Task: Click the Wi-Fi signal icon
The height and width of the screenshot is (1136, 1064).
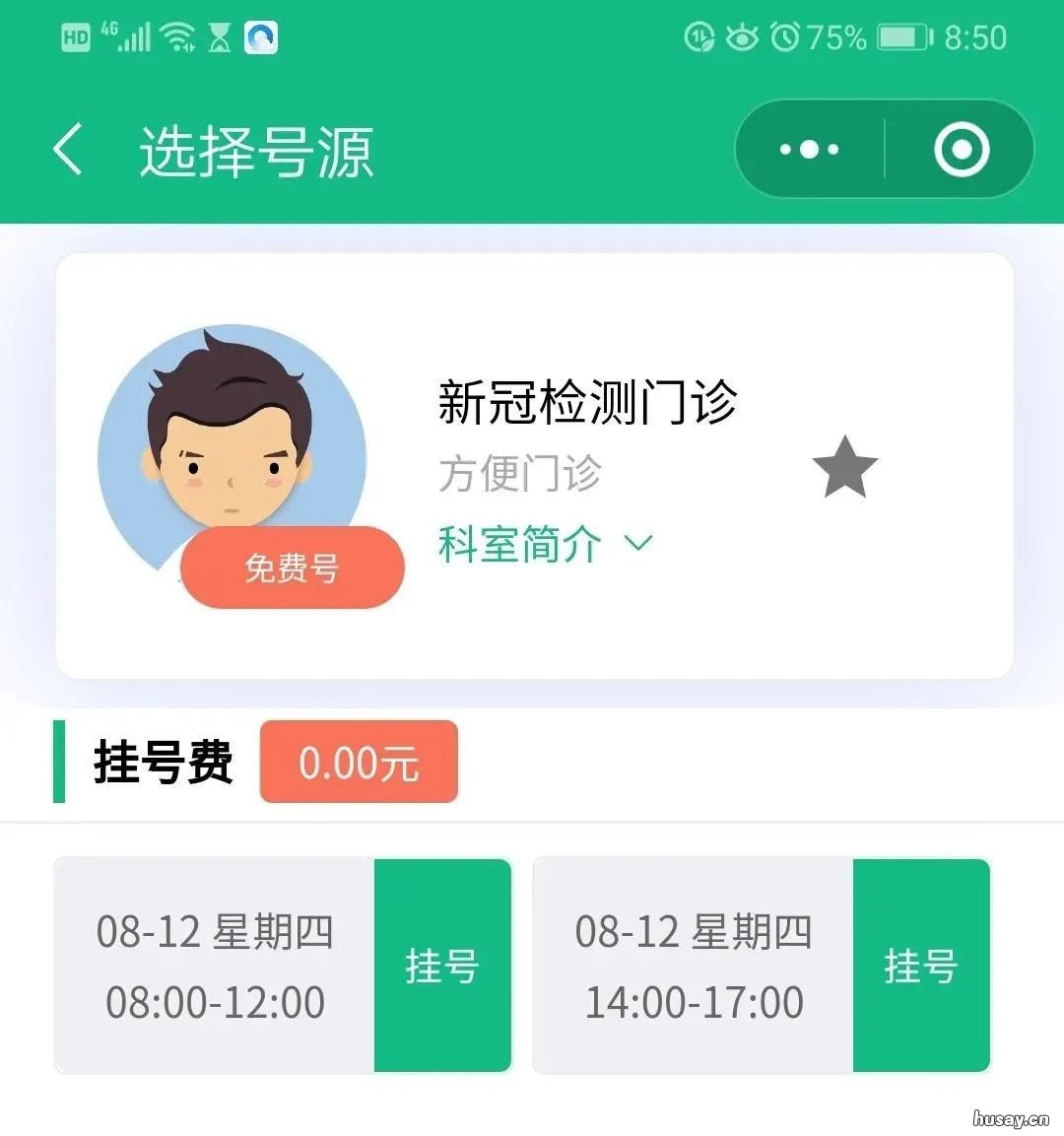Action: [177, 35]
